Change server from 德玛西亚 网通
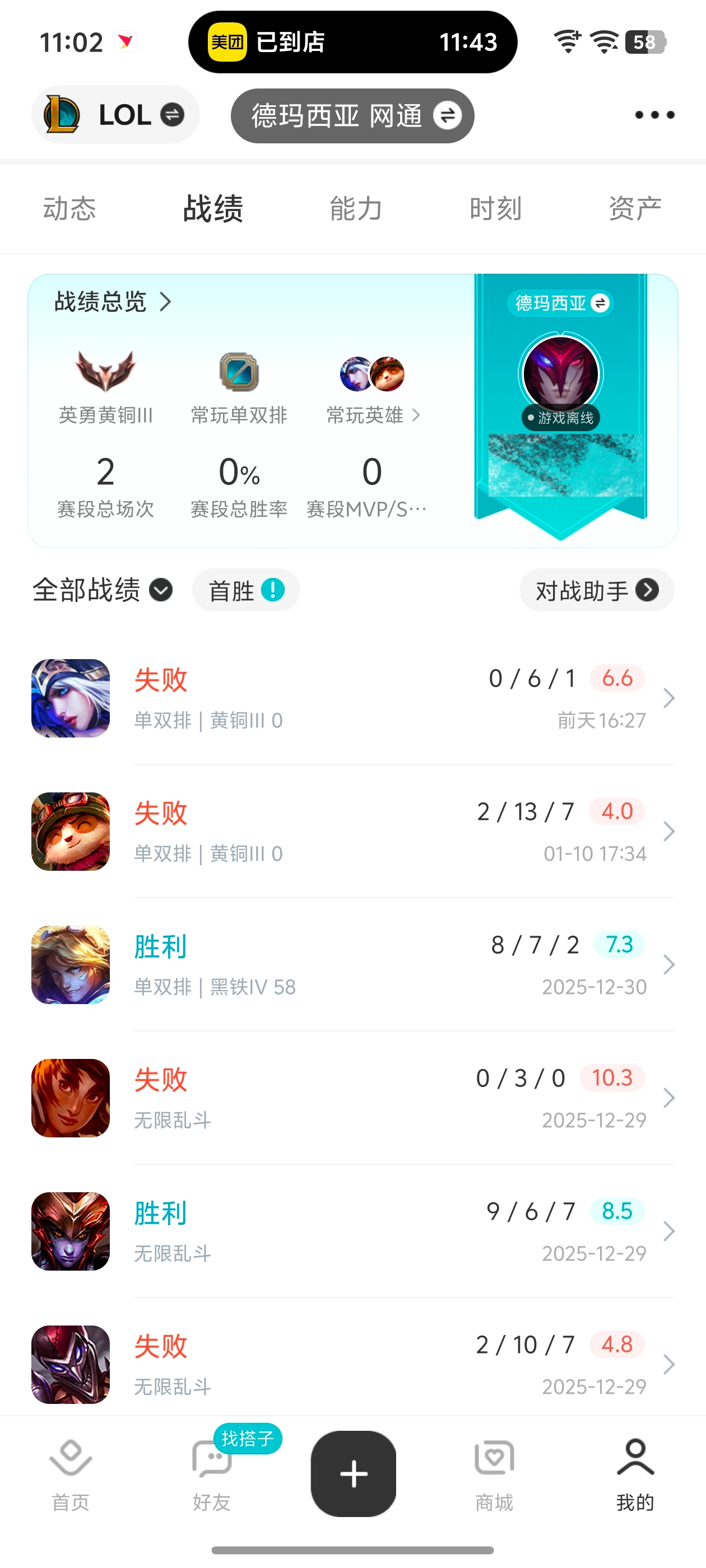 pos(352,116)
